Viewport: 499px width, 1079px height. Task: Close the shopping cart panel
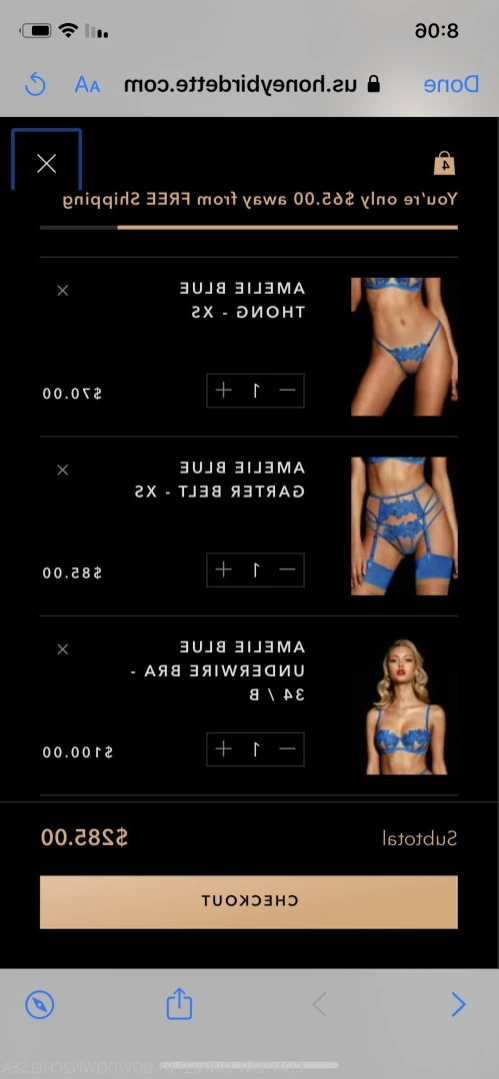pos(46,163)
